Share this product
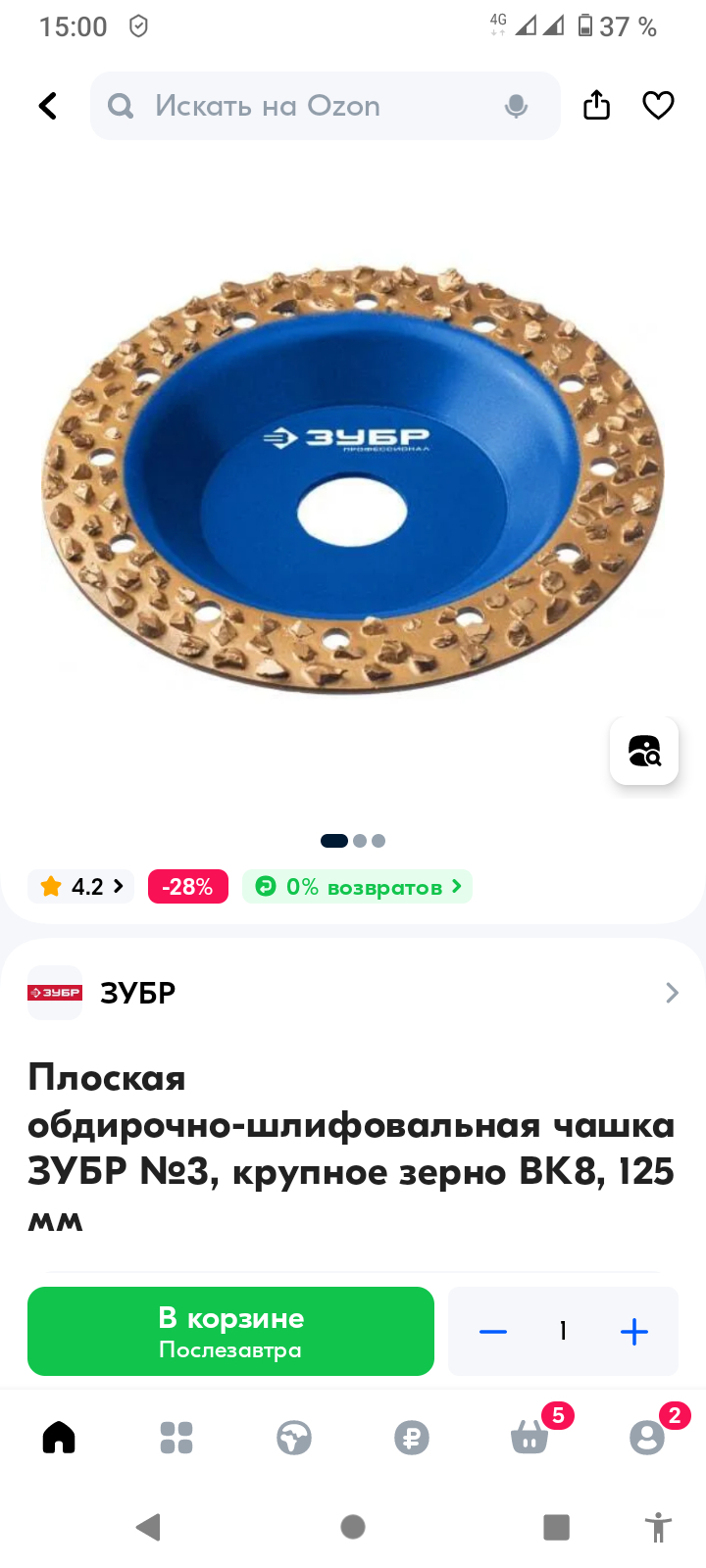 pos(596,105)
